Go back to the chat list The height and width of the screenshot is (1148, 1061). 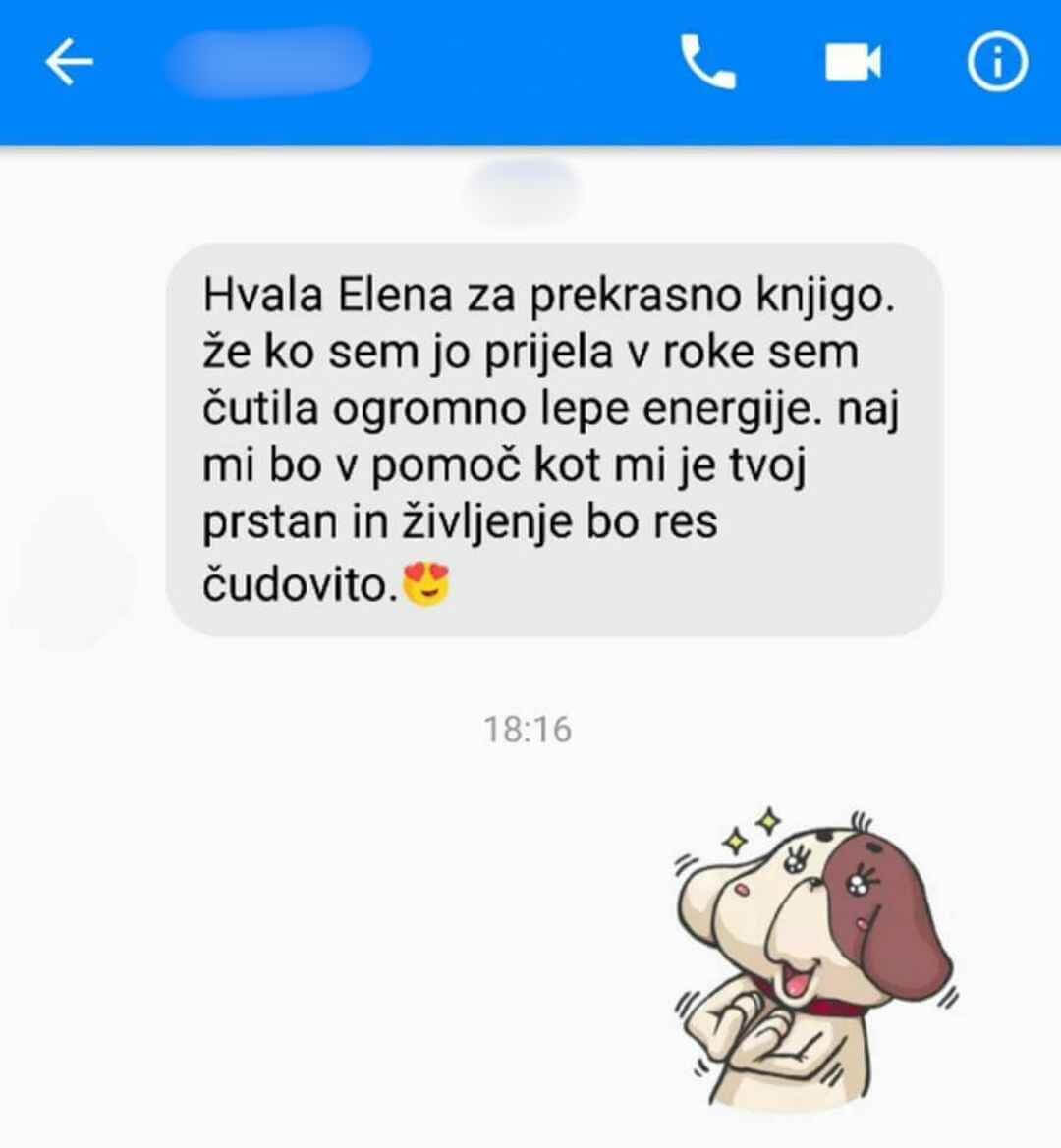tap(69, 63)
